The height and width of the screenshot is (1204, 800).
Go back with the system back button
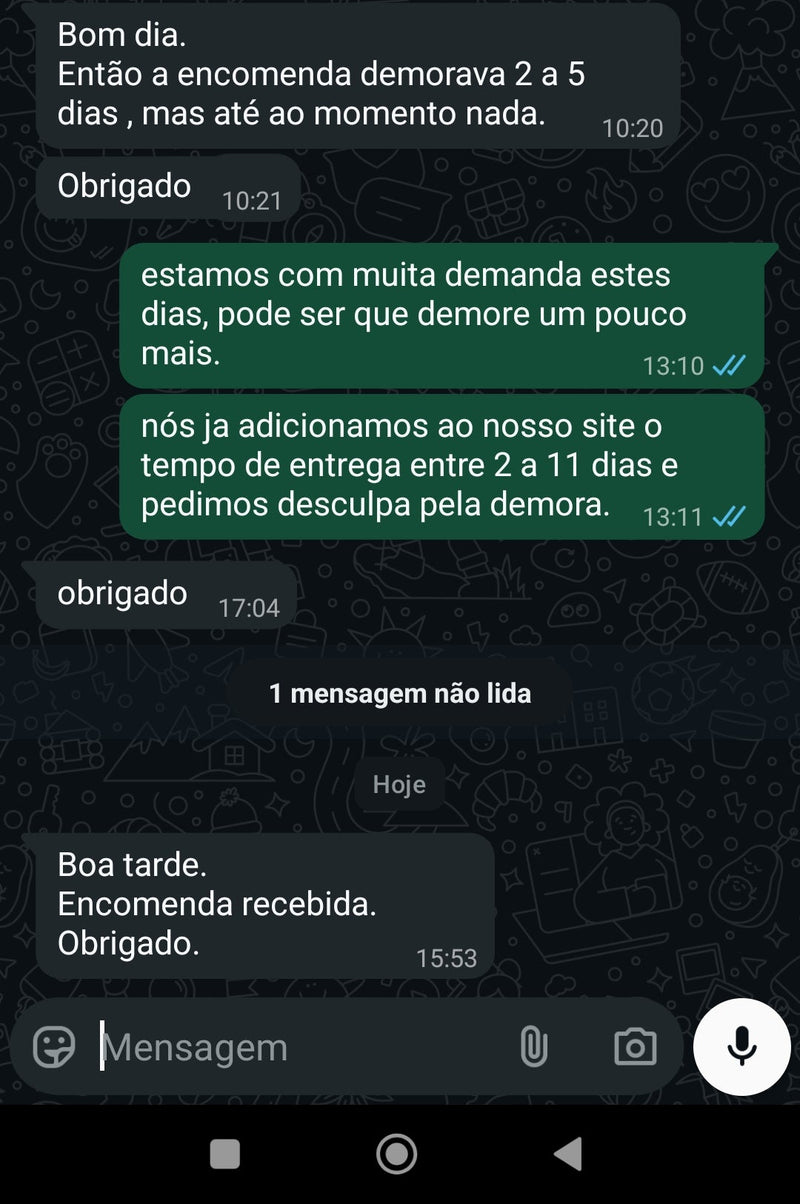pos(568,1154)
